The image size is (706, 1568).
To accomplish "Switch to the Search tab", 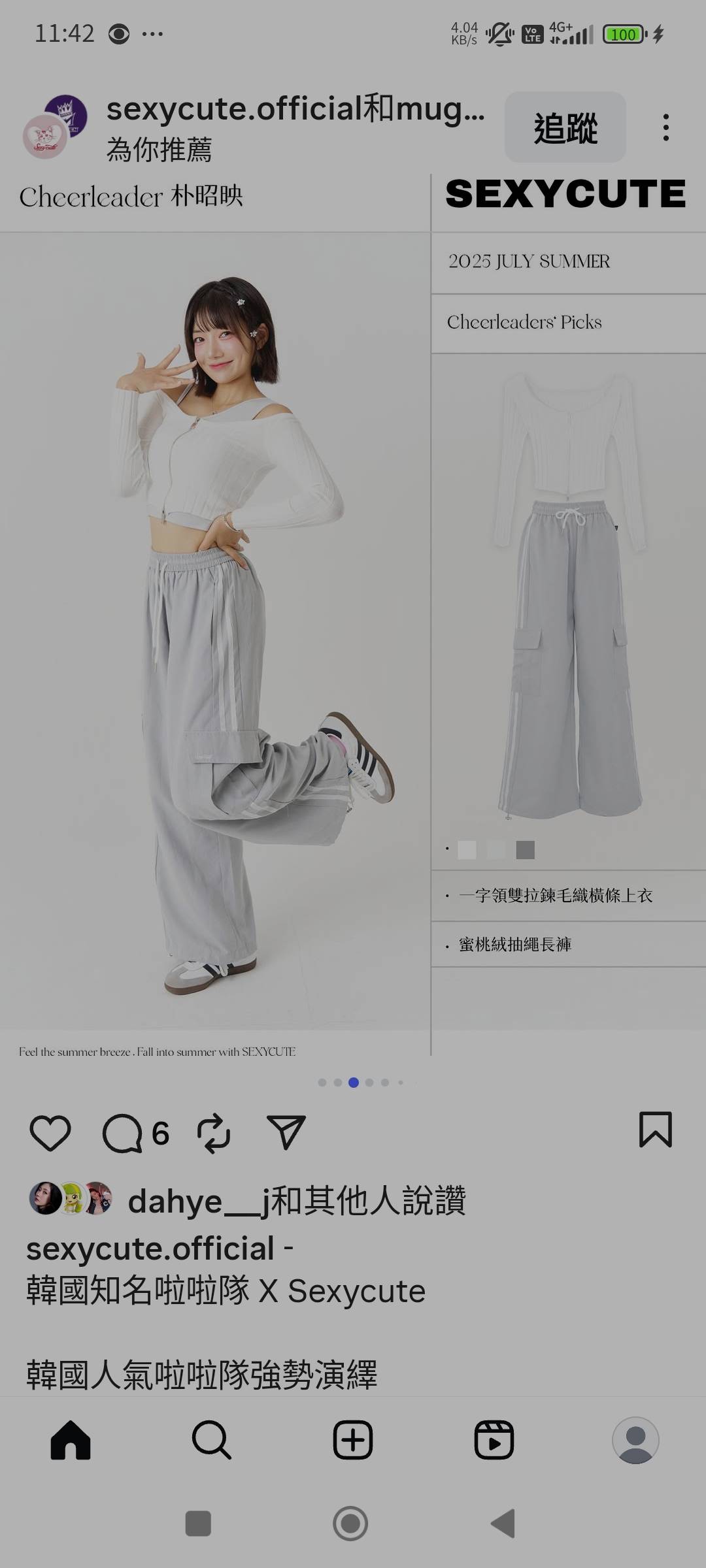I will [211, 1440].
